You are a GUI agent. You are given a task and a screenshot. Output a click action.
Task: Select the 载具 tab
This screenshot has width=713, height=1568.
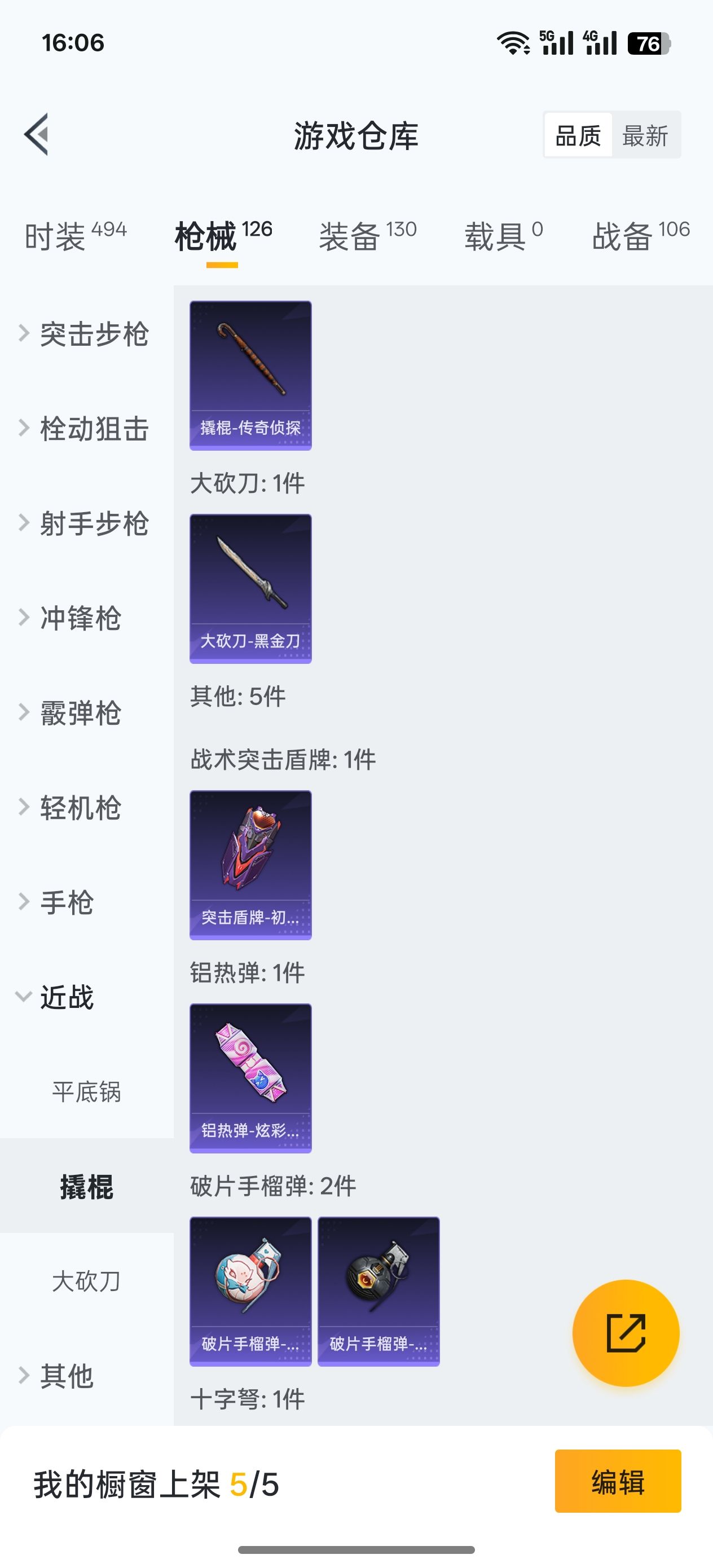click(503, 236)
